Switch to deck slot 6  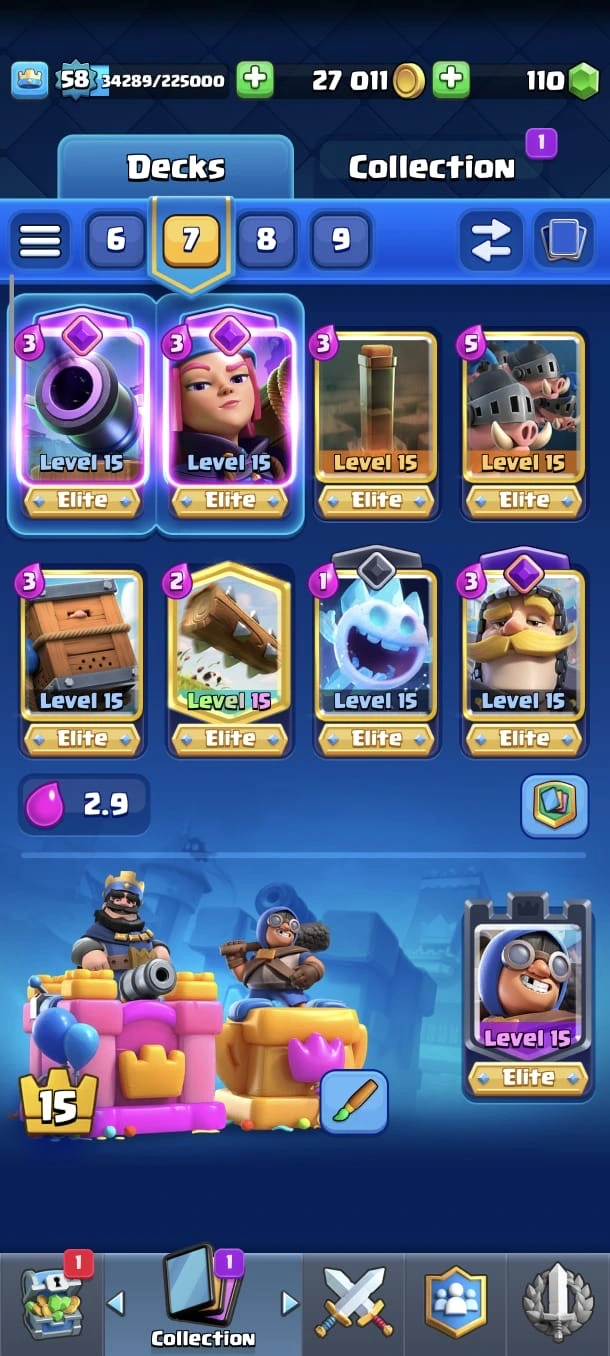click(116, 240)
